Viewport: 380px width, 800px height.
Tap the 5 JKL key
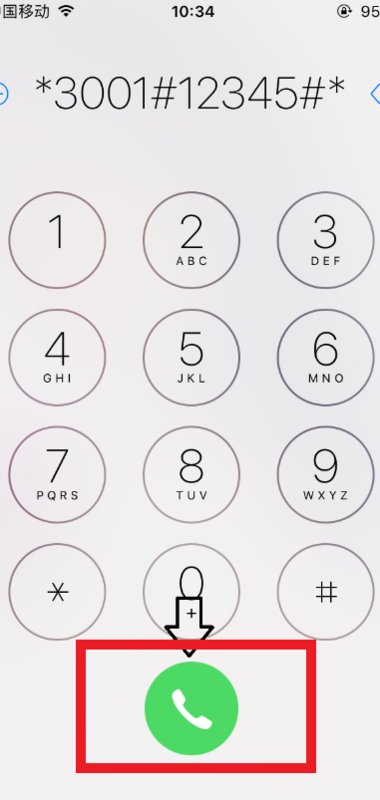191,357
